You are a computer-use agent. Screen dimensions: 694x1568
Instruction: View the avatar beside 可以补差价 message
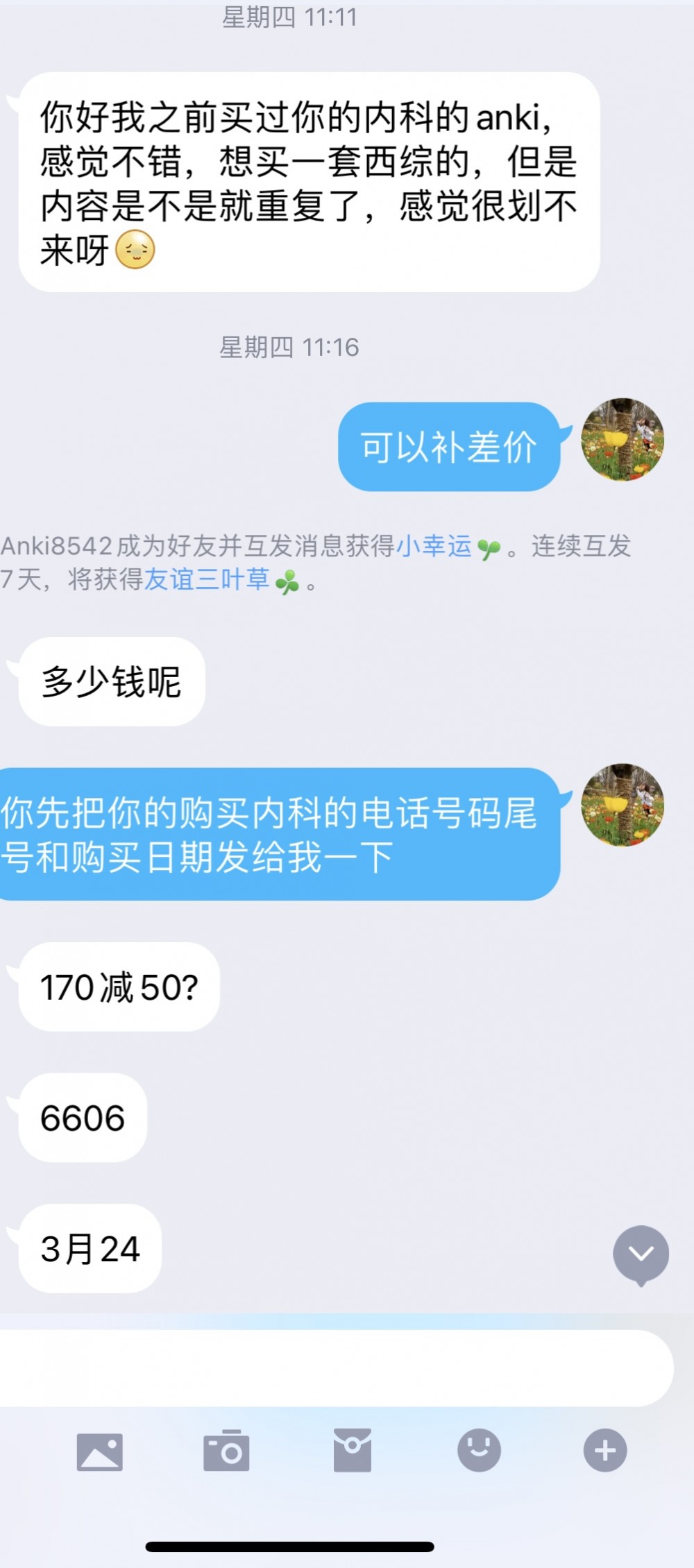[623, 439]
